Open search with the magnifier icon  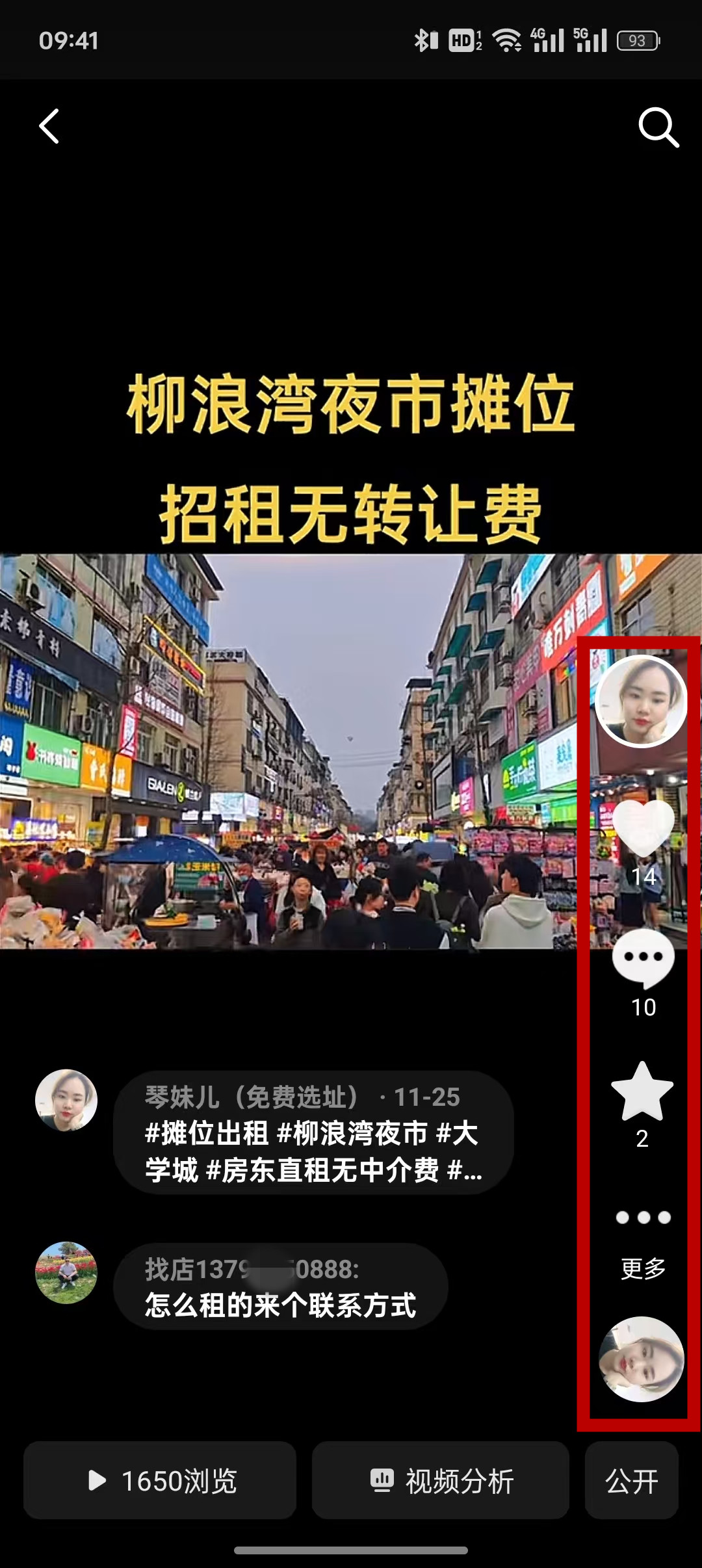coord(658,127)
